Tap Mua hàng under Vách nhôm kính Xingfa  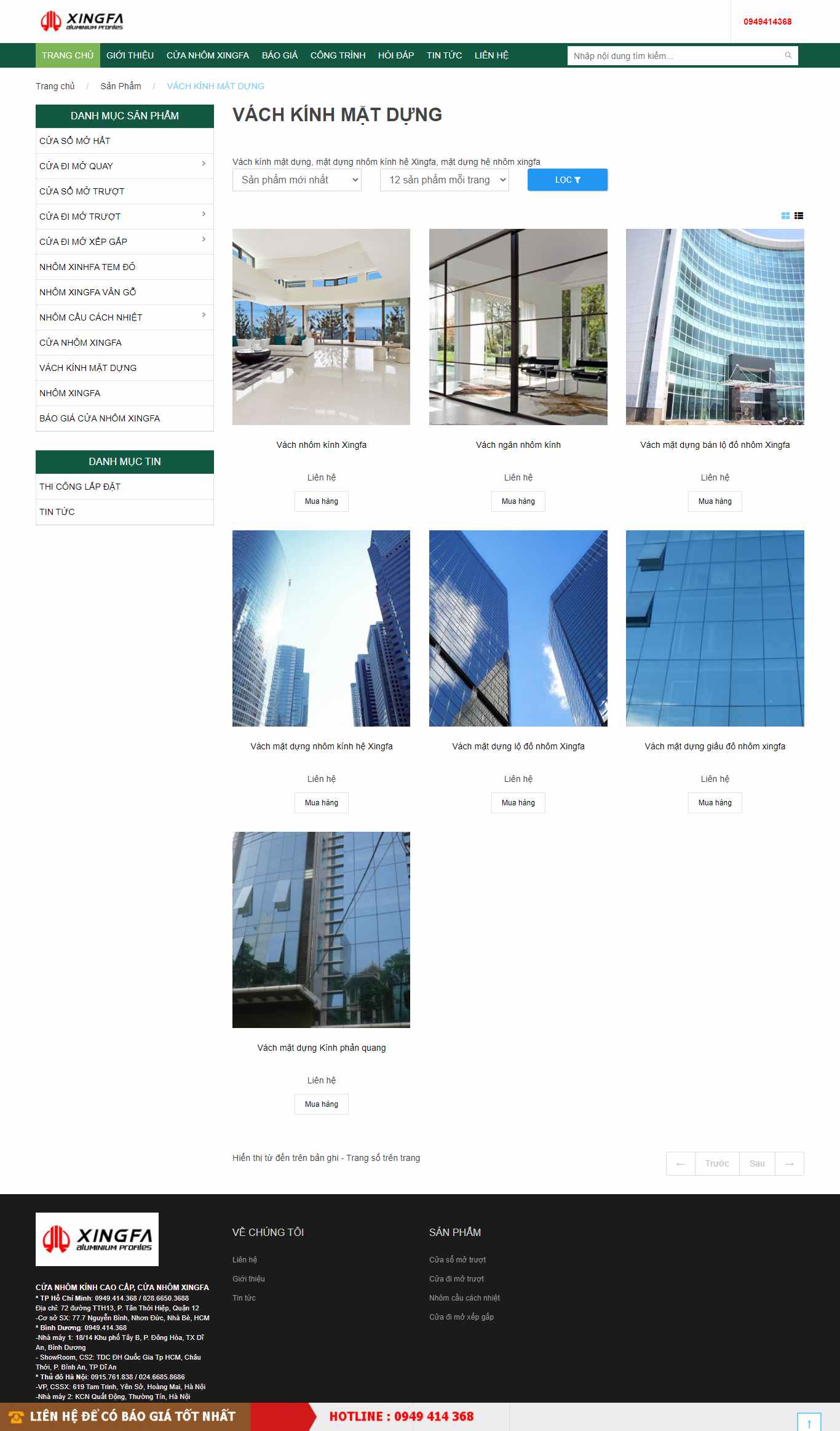coord(321,501)
